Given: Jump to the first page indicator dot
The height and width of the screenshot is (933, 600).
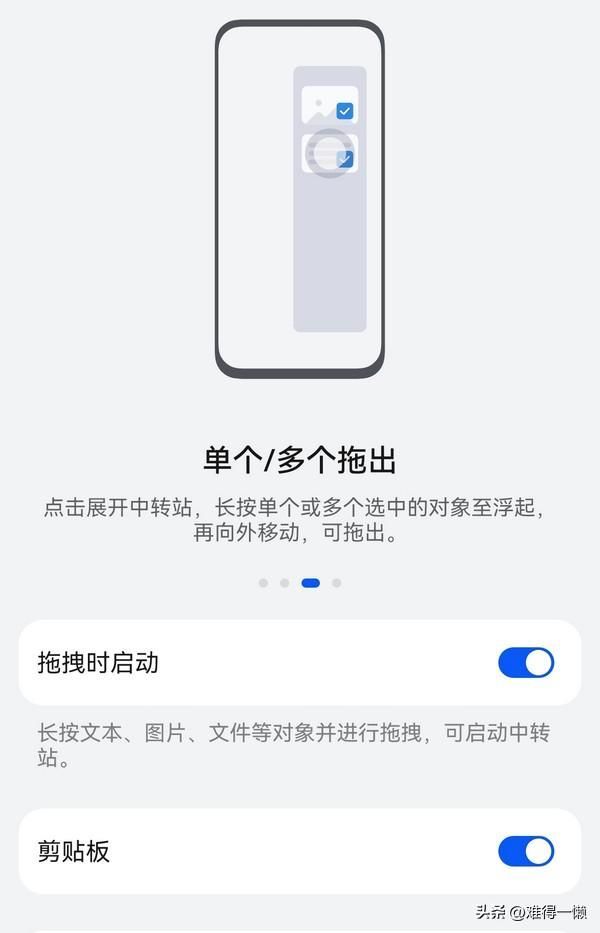Looking at the screenshot, I should [x=263, y=582].
